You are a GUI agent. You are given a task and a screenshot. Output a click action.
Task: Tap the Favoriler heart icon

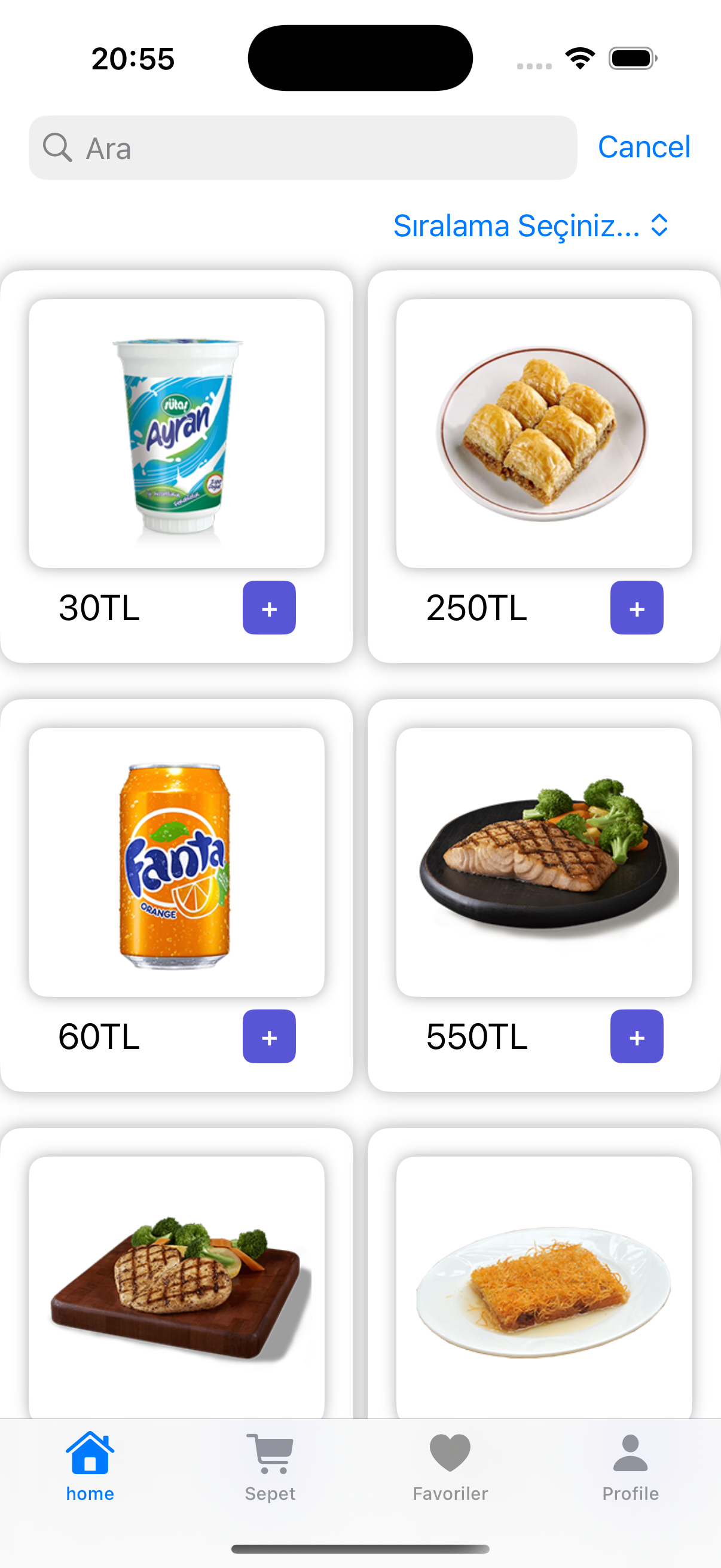(449, 1454)
